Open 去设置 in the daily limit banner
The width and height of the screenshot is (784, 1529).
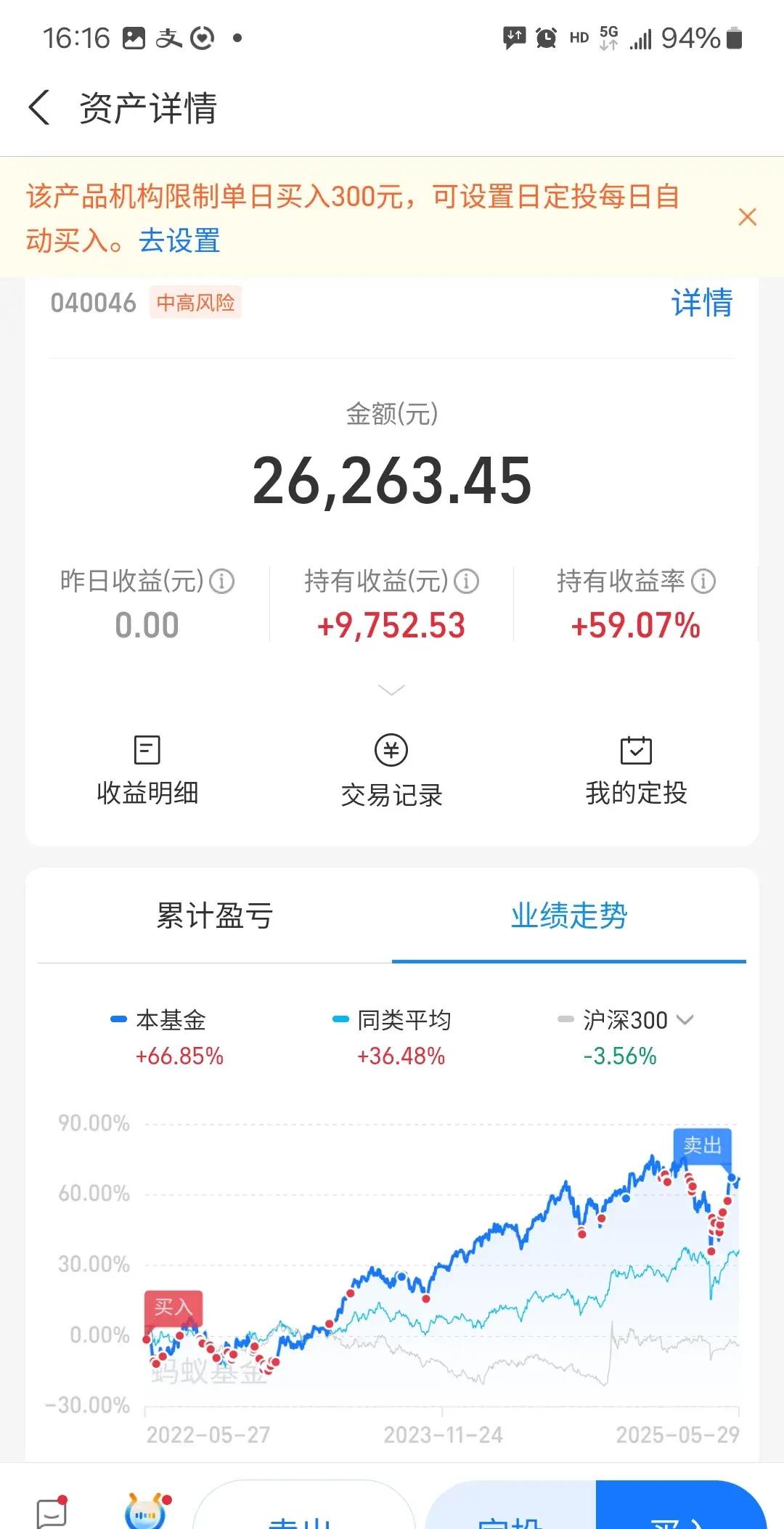coord(179,242)
